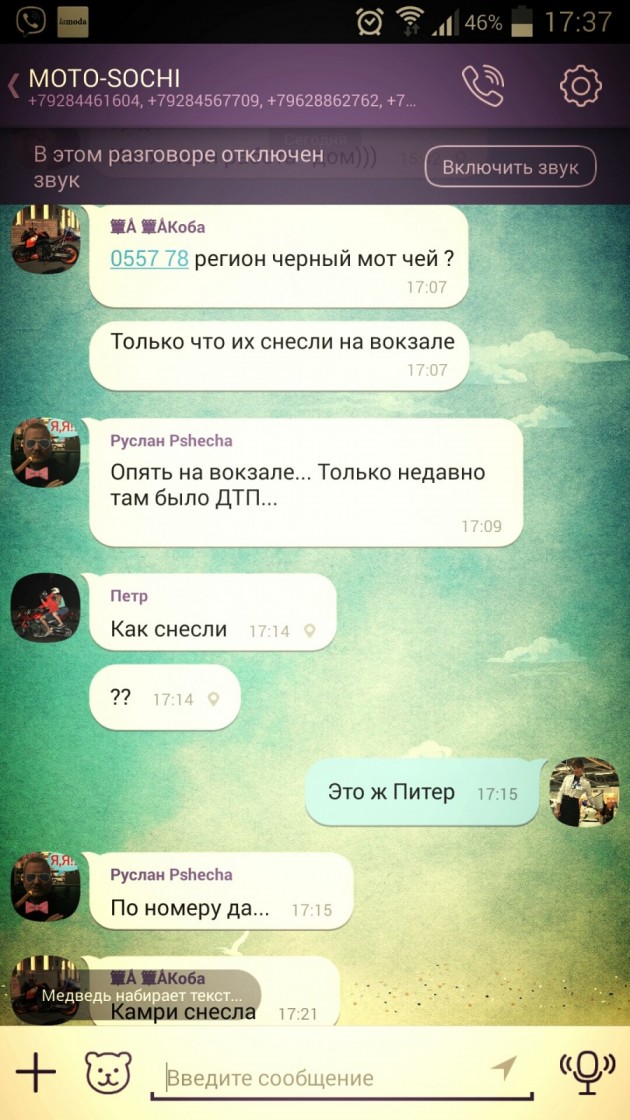
Task: Open Руслан Pshecha's avatar beside the ДТП message
Action: point(45,452)
